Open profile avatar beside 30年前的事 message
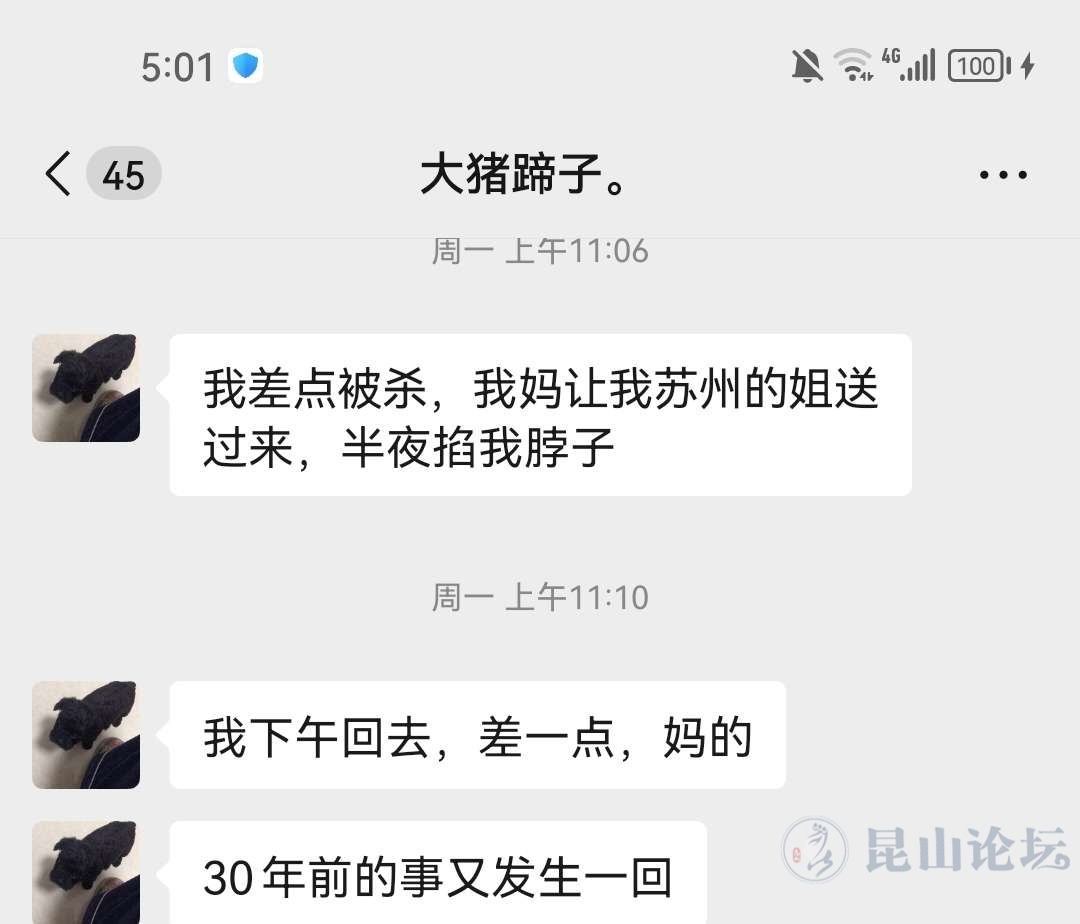Screen dimensions: 1080x924 pyautogui.click(x=86, y=872)
